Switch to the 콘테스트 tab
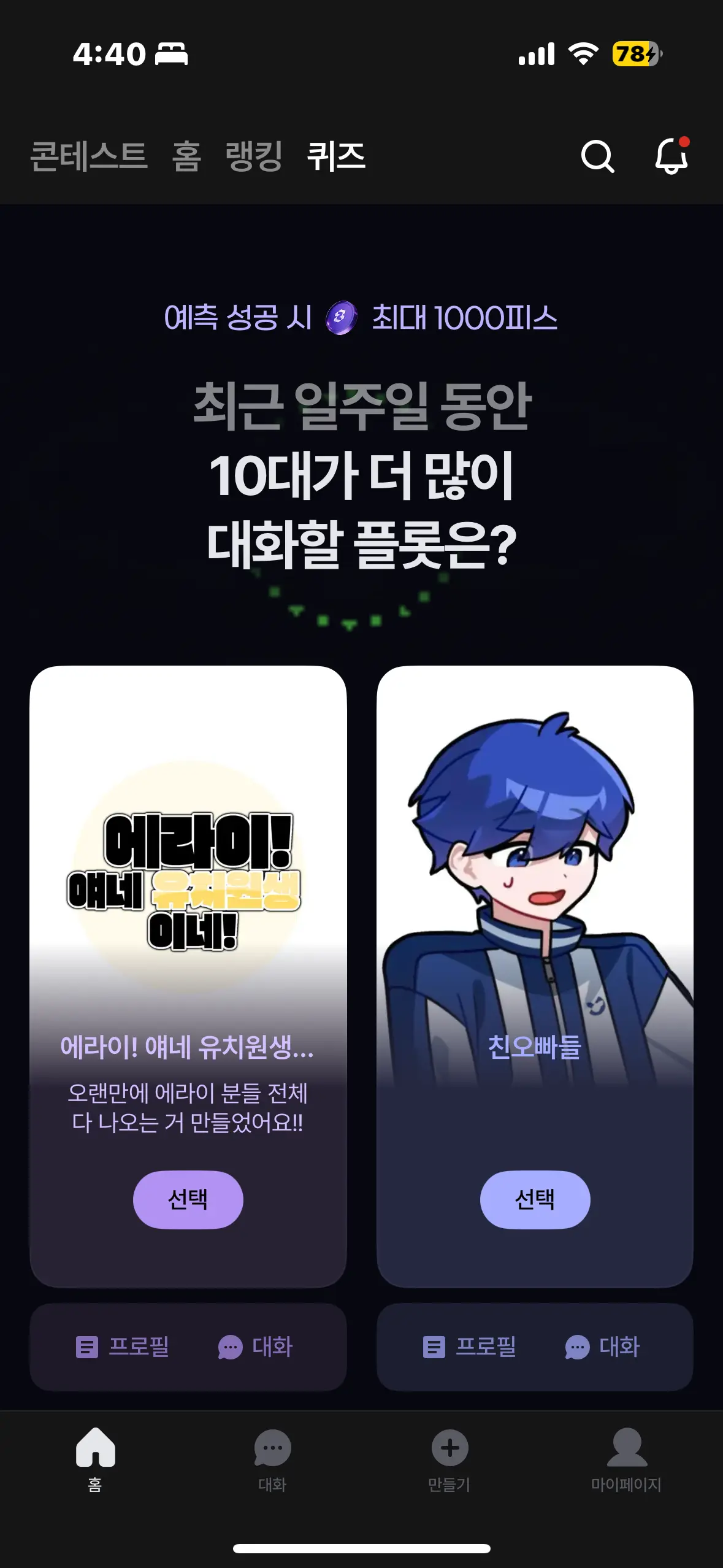Screen dimensions: 723x1568 [89, 156]
